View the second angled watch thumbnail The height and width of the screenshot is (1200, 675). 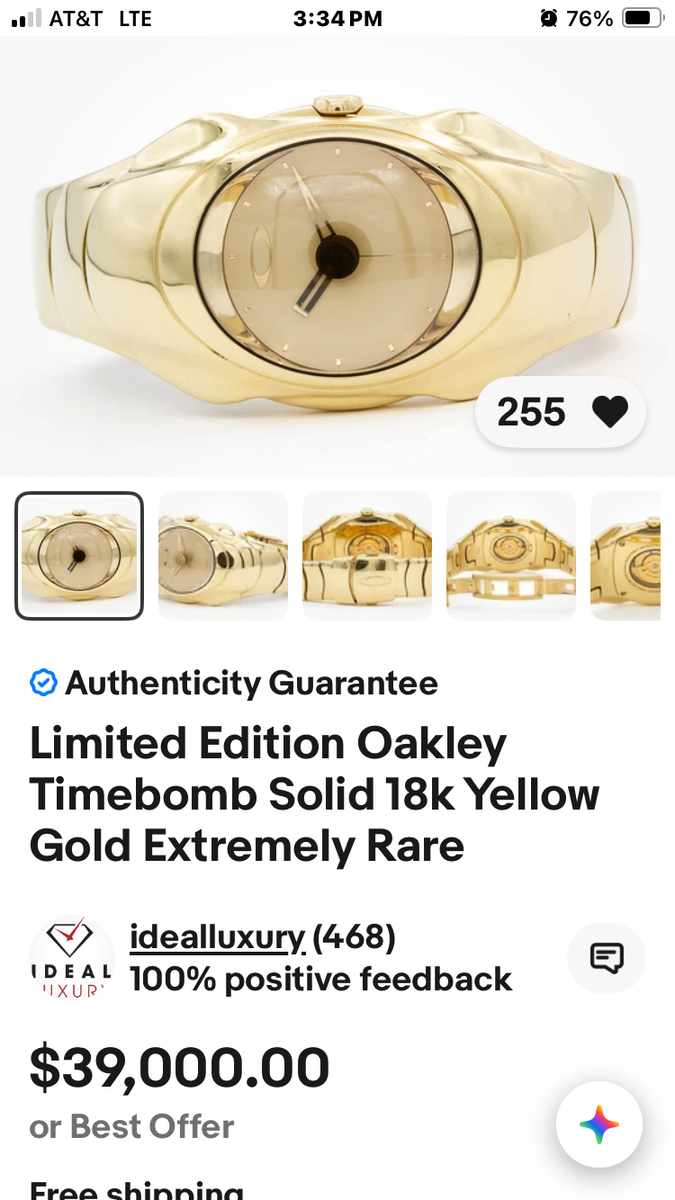(x=223, y=556)
